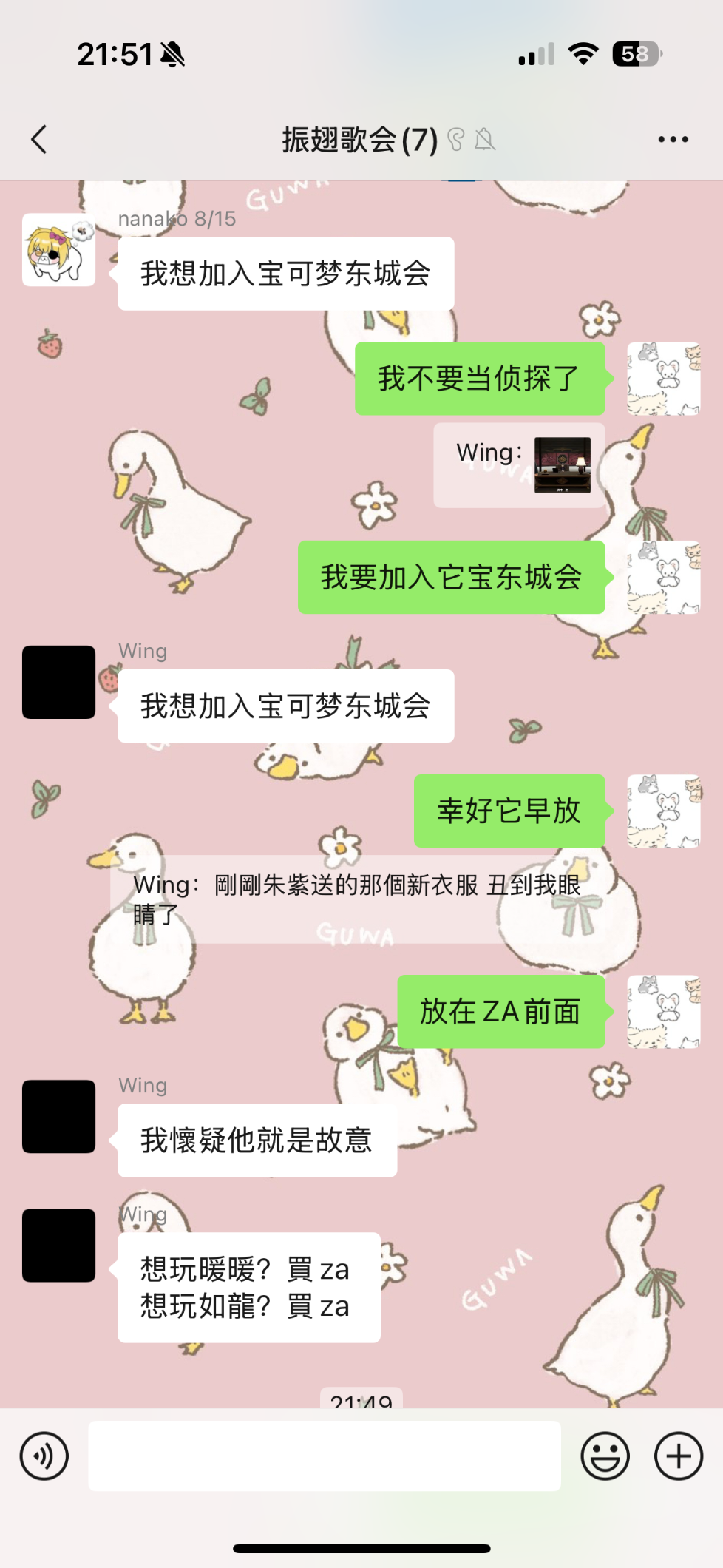View nanako's profile avatar
This screenshot has width=723, height=1568.
[58, 250]
